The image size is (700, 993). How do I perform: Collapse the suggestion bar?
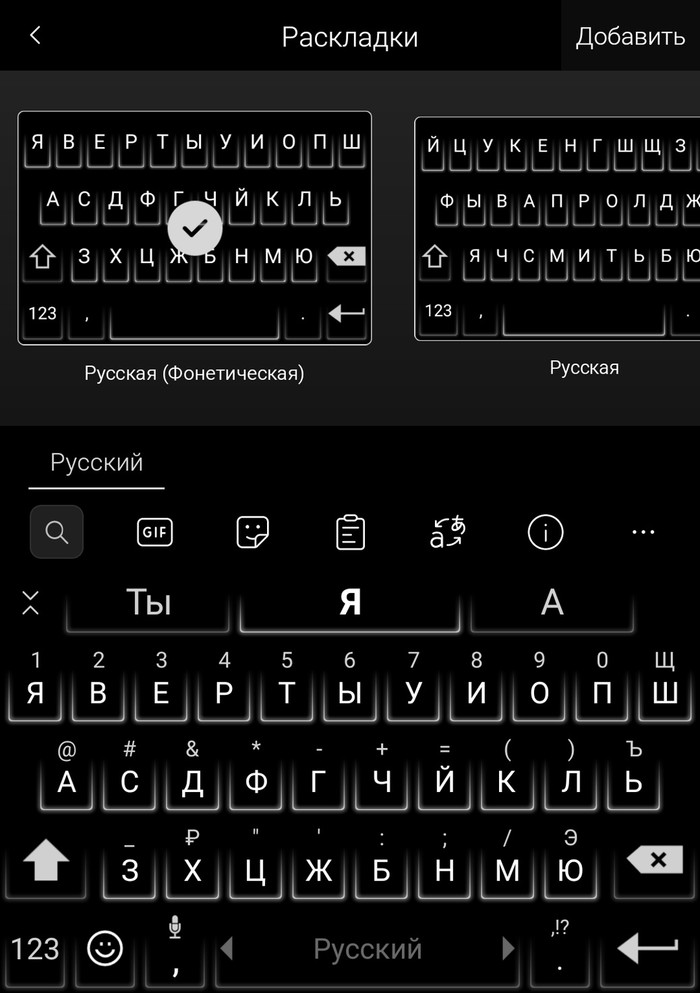point(31,602)
